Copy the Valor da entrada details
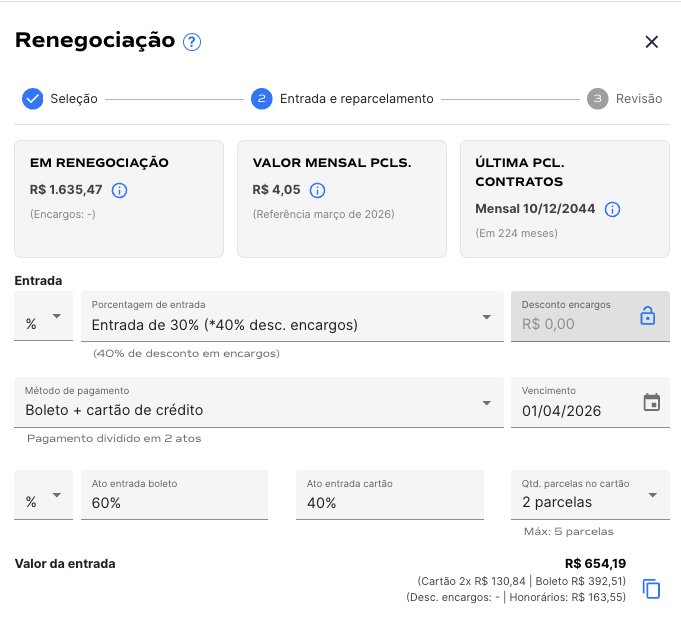The height and width of the screenshot is (617, 681). click(651, 589)
